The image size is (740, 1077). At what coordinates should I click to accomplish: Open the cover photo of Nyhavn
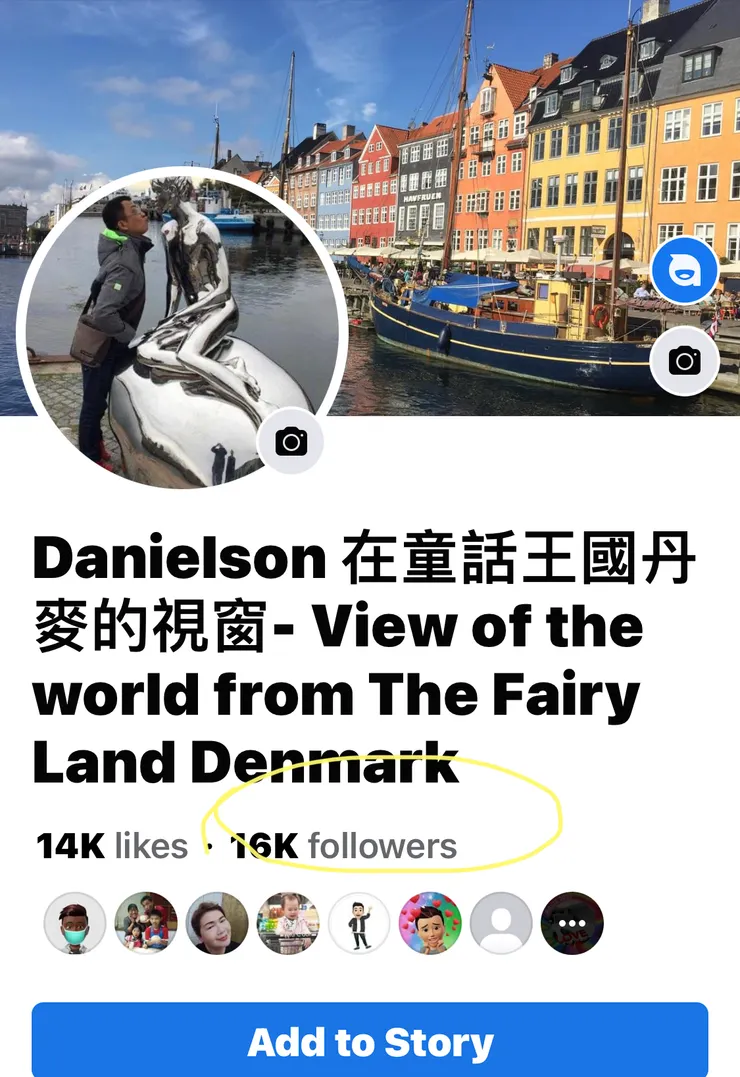pyautogui.click(x=500, y=150)
